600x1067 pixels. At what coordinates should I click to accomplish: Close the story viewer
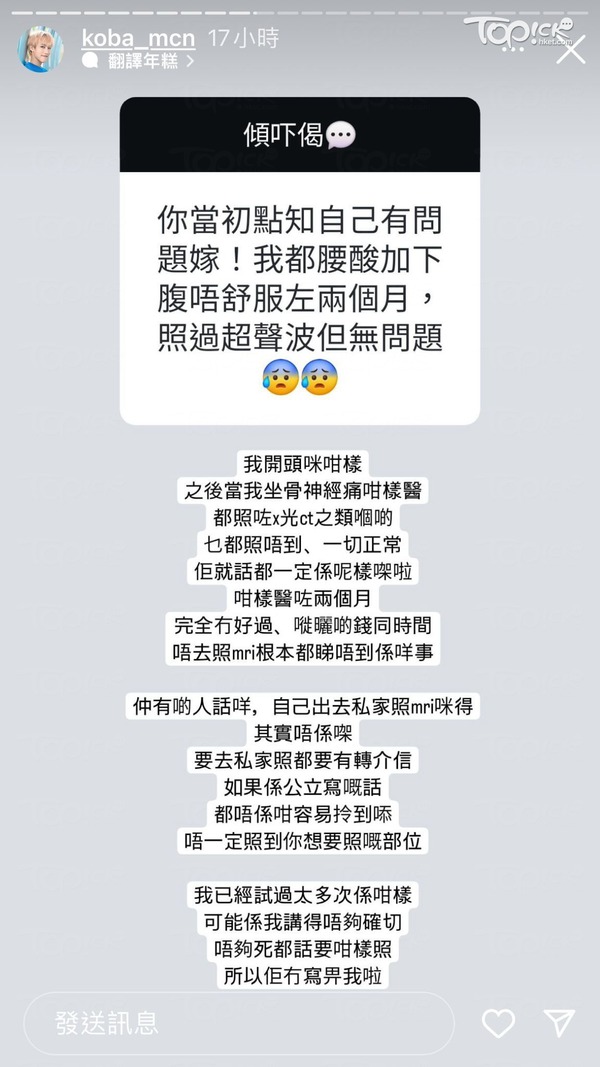pyautogui.click(x=571, y=51)
